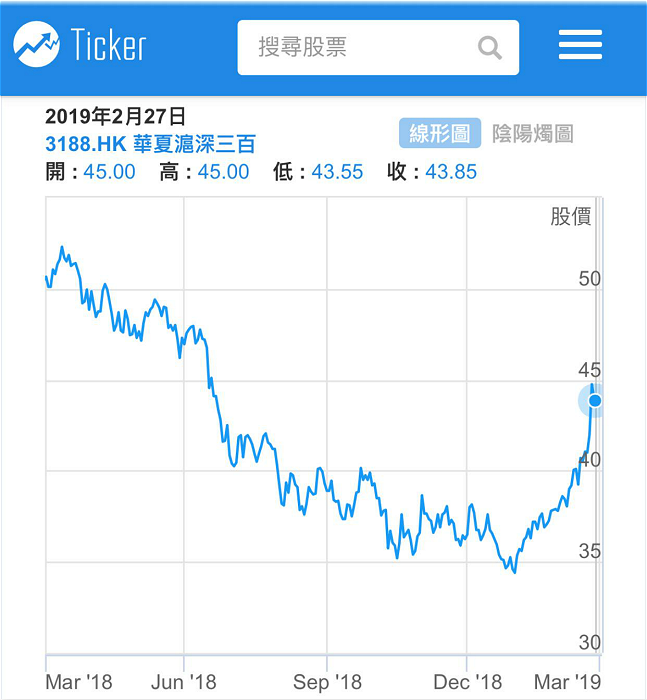The width and height of the screenshot is (647, 700).
Task: Open the hamburger menu
Action: (x=580, y=45)
